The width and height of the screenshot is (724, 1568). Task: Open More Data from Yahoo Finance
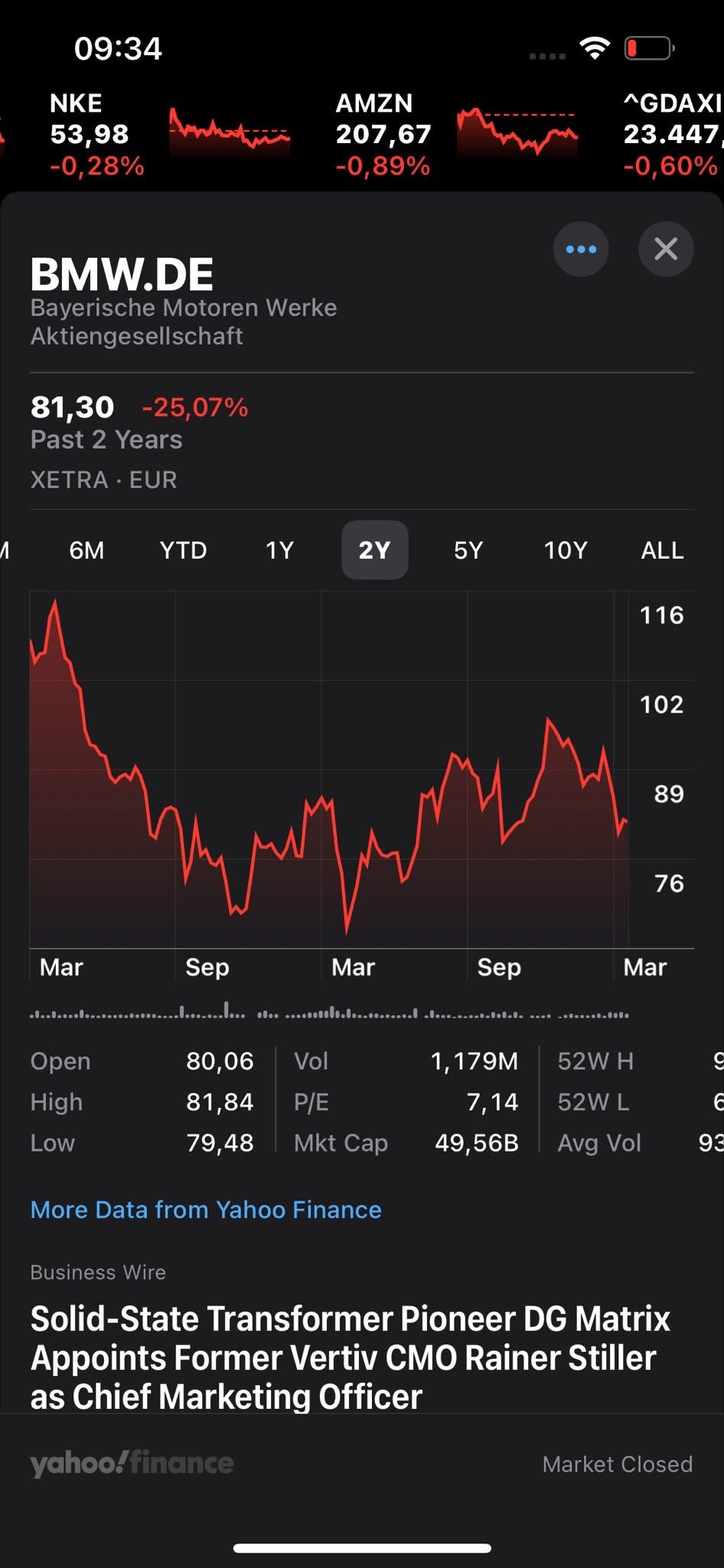pos(206,1210)
